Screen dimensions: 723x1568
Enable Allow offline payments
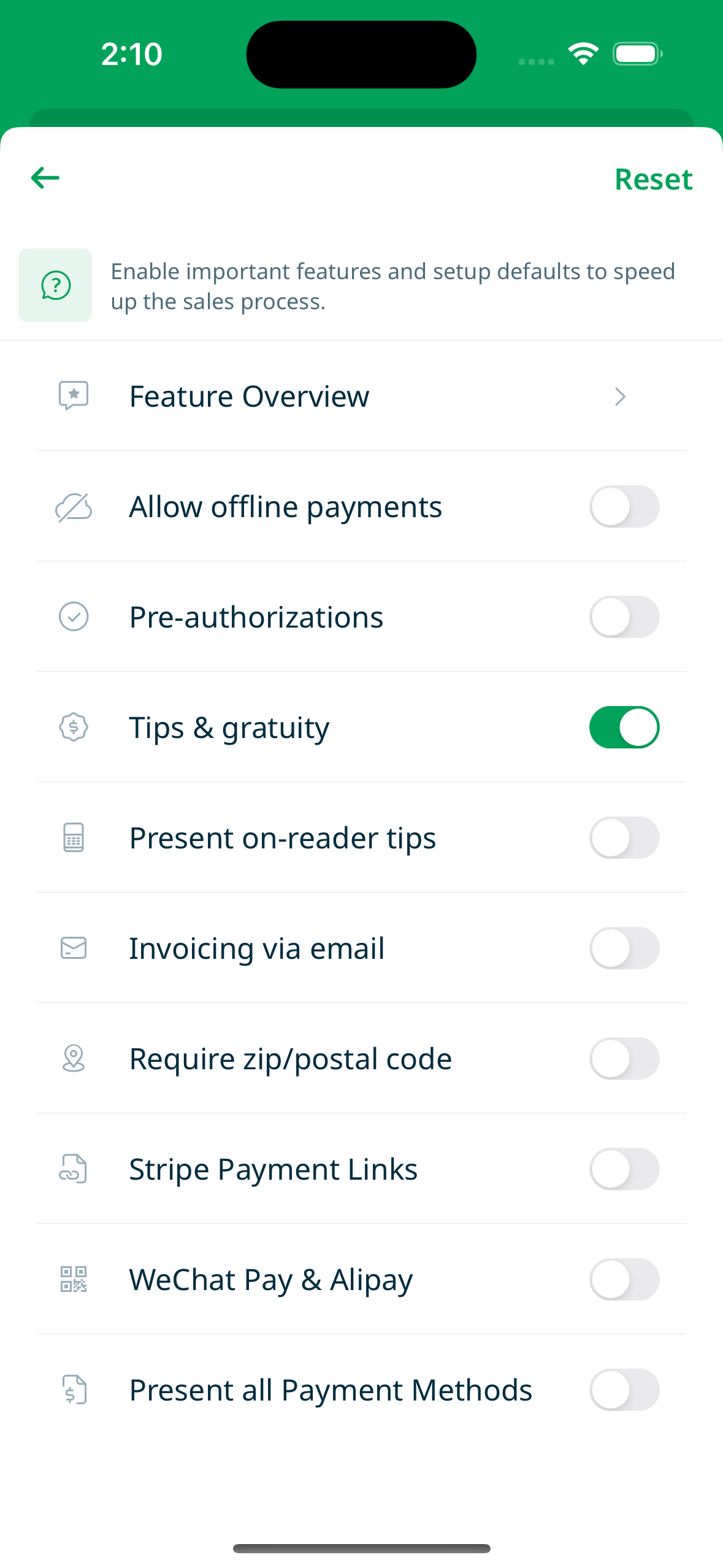[x=624, y=507]
